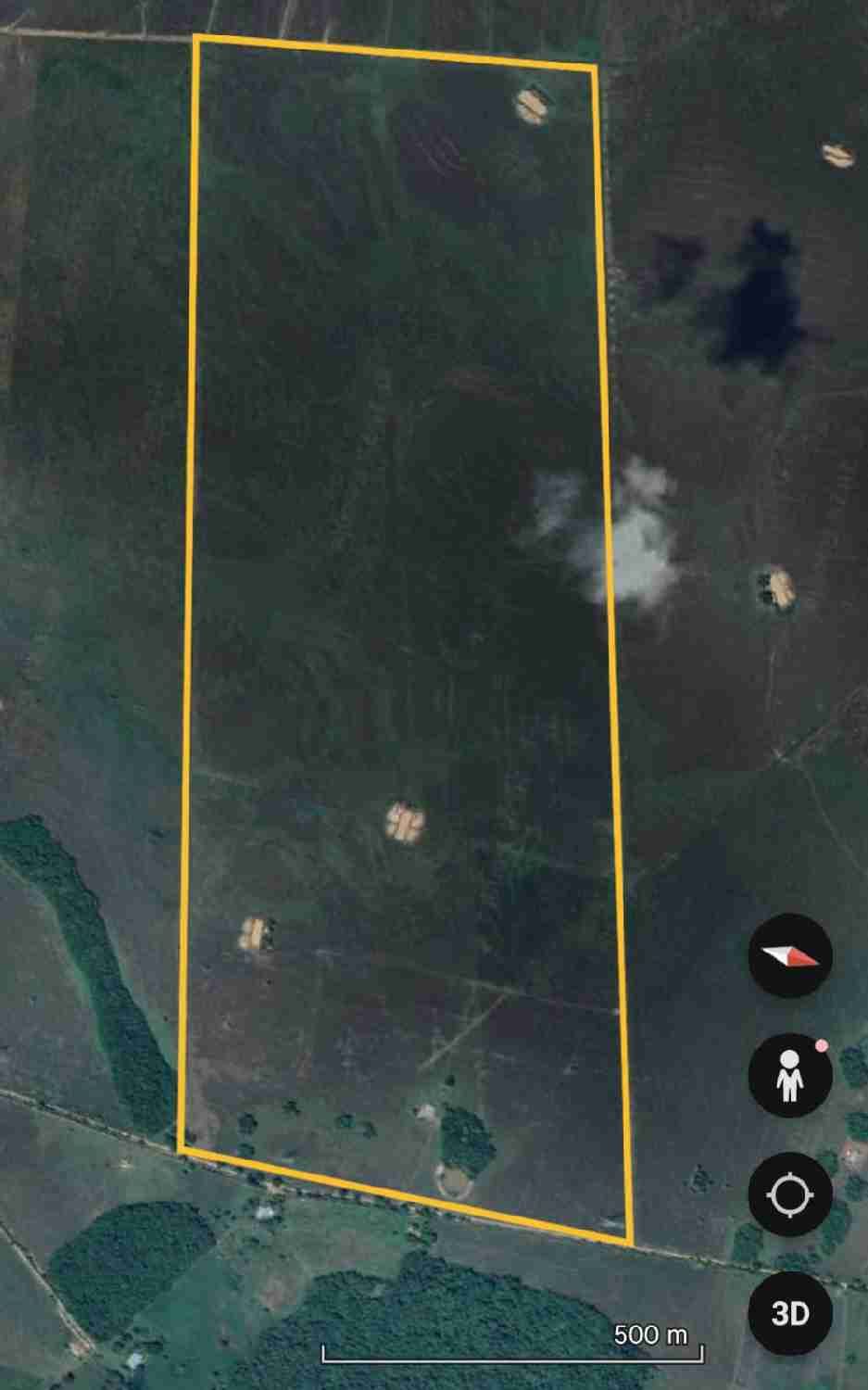Enable Street View pegman
Image resolution: width=868 pixels, height=1390 pixels.
pos(789,1076)
